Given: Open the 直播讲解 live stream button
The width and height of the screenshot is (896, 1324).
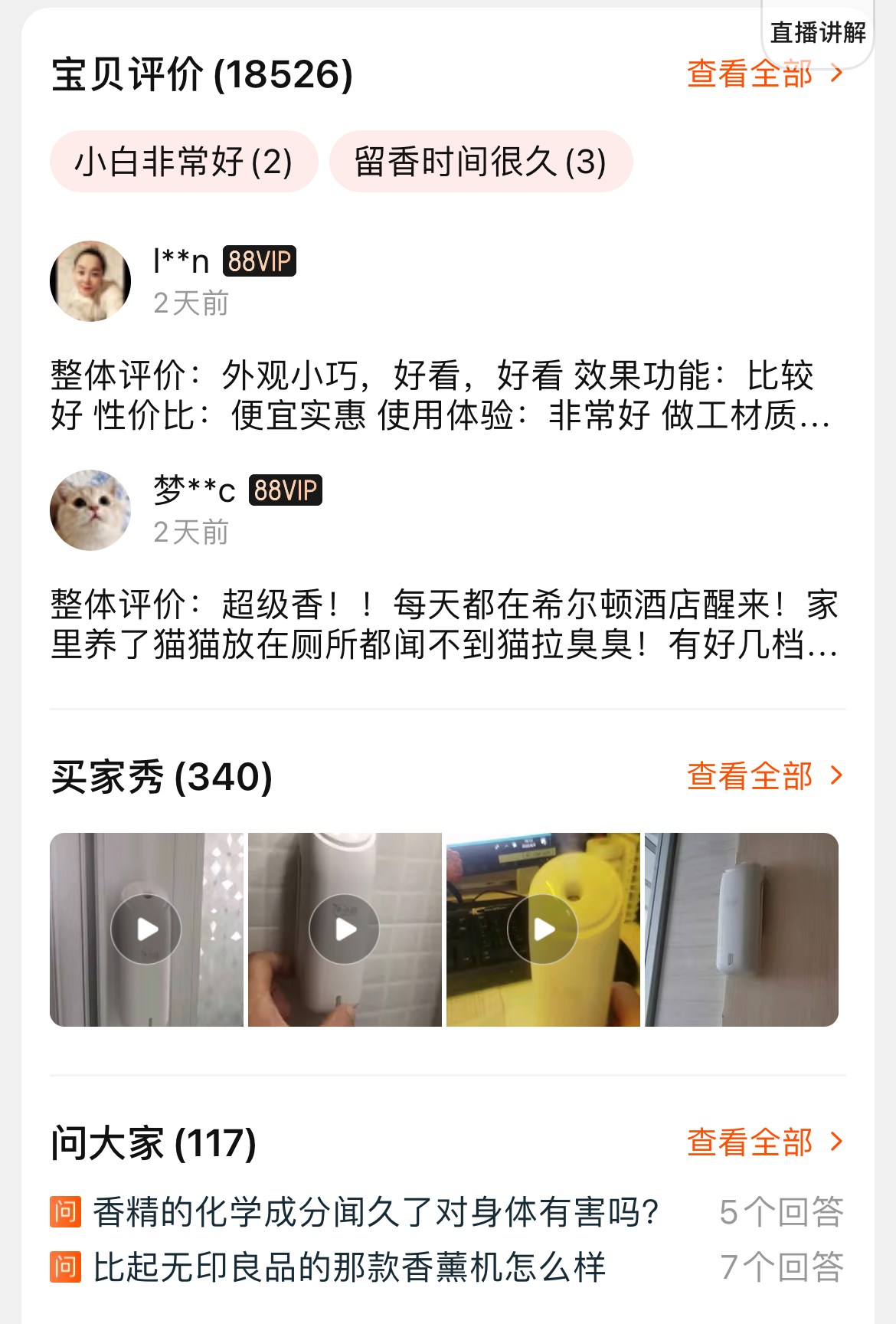Looking at the screenshot, I should pos(817,33).
